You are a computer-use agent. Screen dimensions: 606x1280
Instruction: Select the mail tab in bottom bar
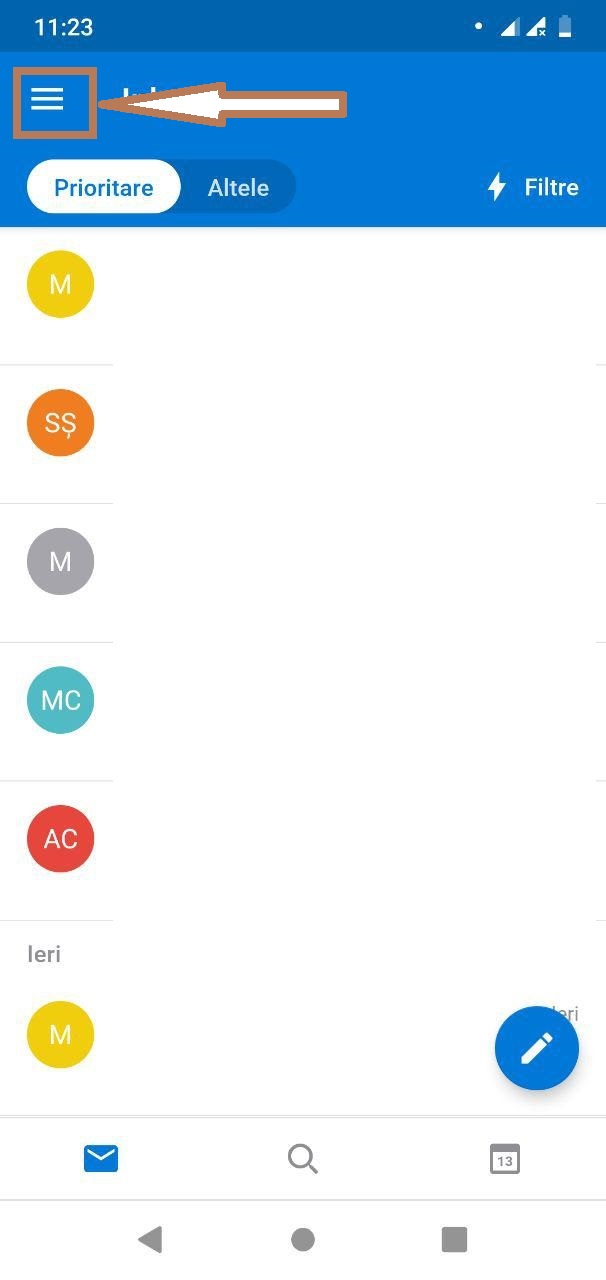101,1159
